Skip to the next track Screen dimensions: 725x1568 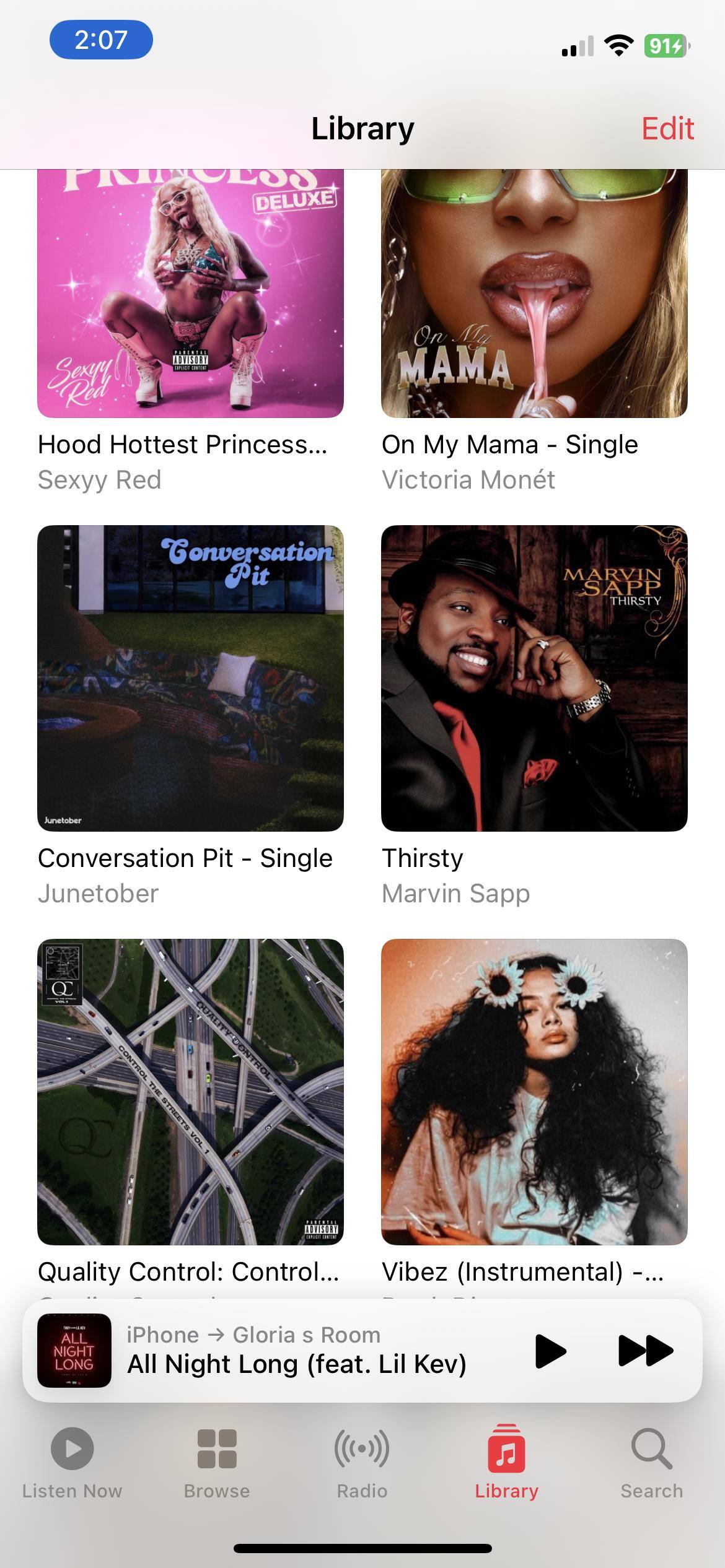pos(645,1351)
